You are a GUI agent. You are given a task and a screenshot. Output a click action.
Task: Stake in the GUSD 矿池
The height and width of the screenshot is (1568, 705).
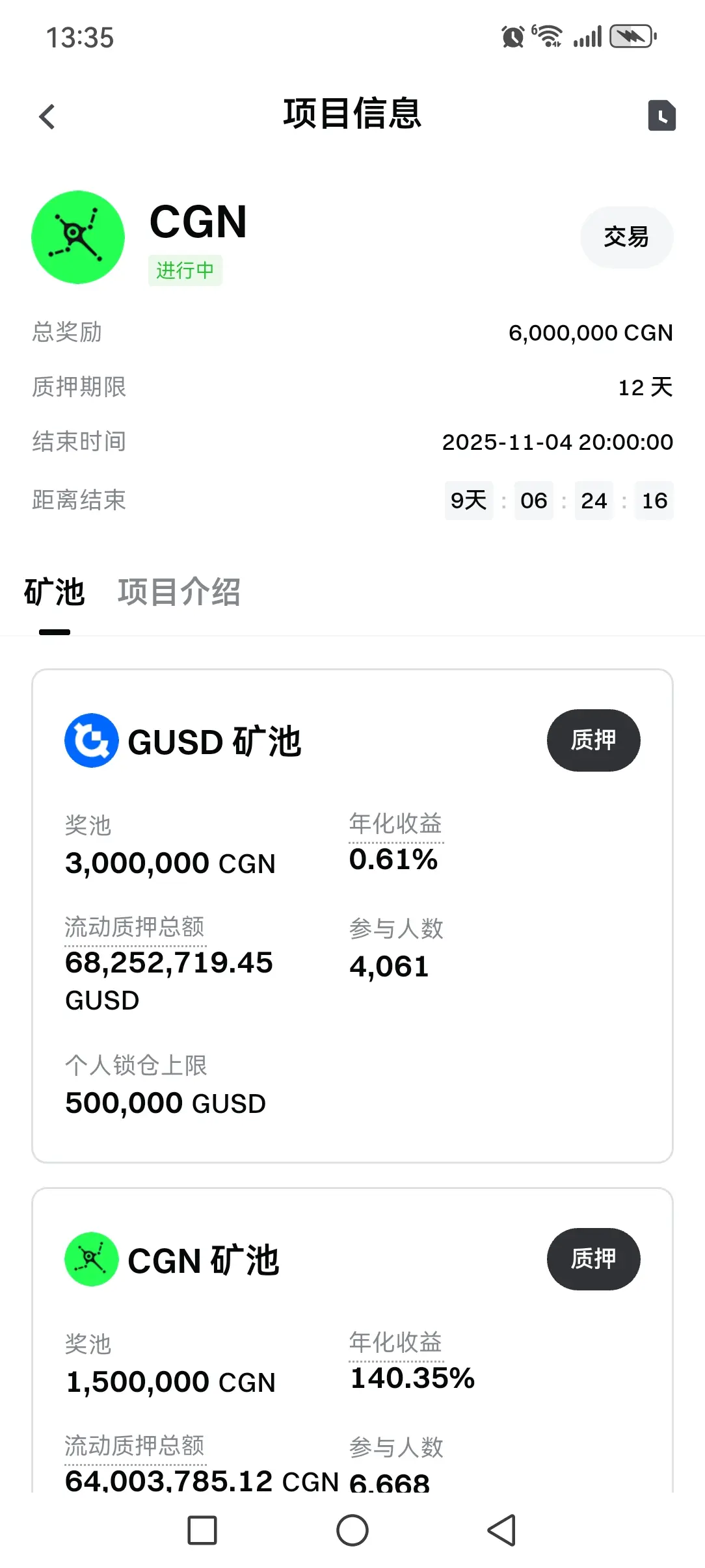pos(592,740)
